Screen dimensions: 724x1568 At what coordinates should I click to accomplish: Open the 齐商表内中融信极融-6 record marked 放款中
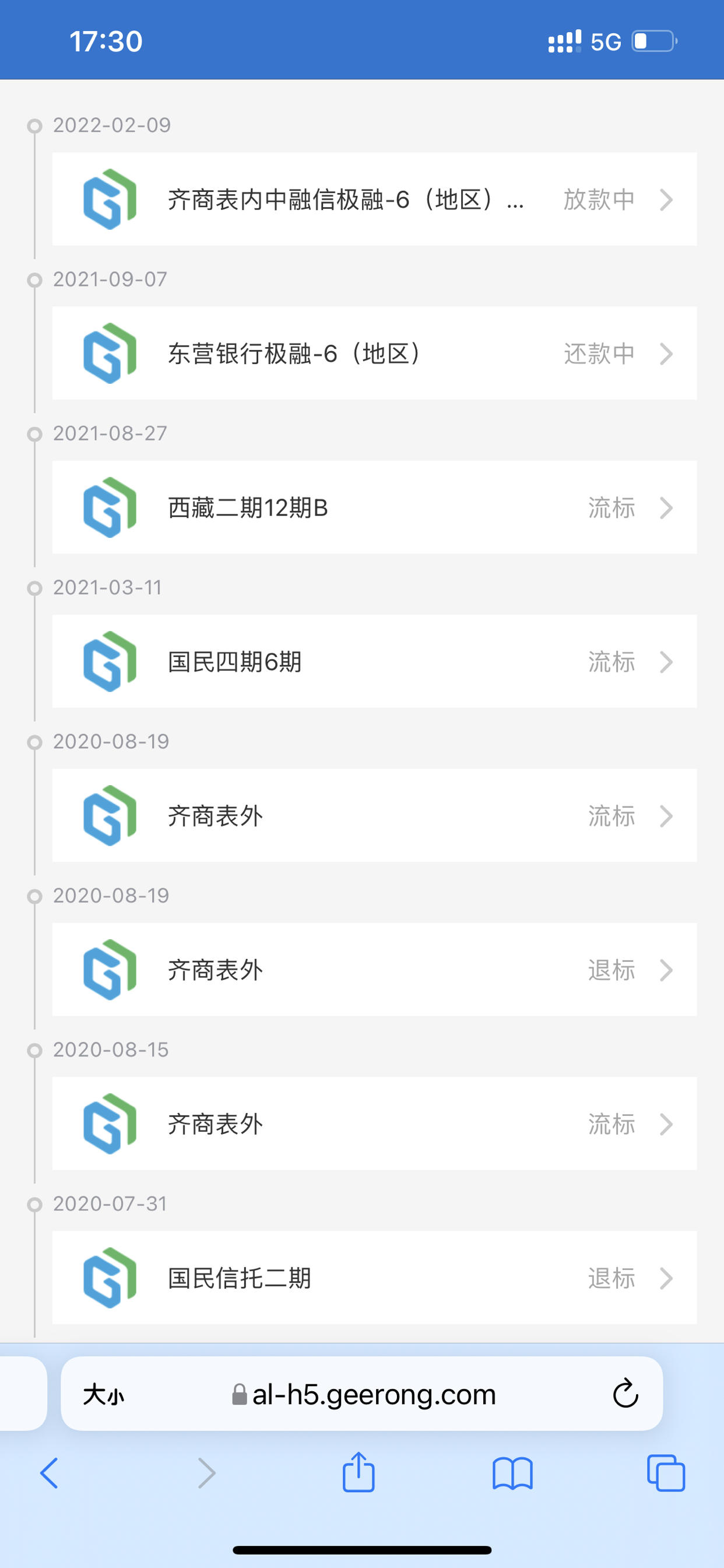click(x=374, y=199)
